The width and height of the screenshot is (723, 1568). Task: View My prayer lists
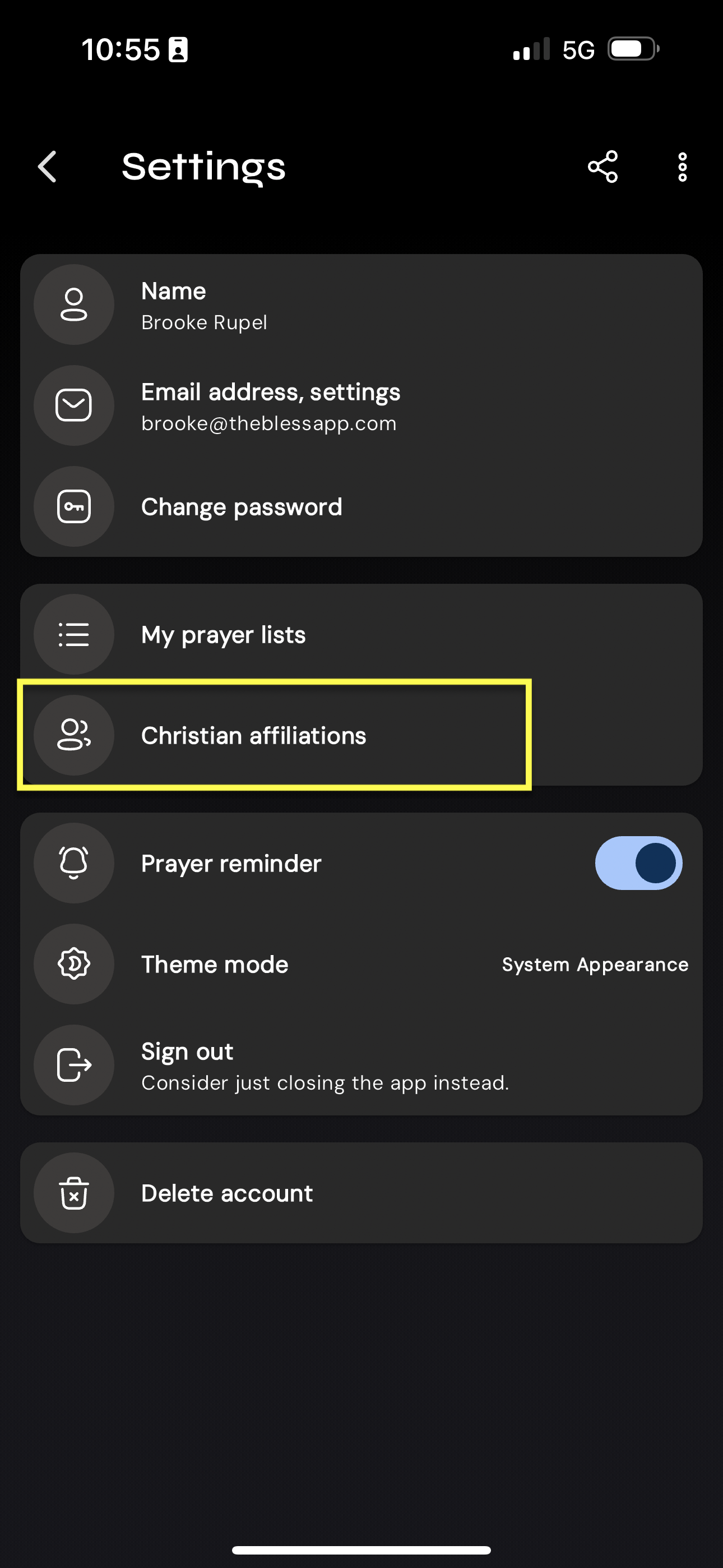click(360, 634)
